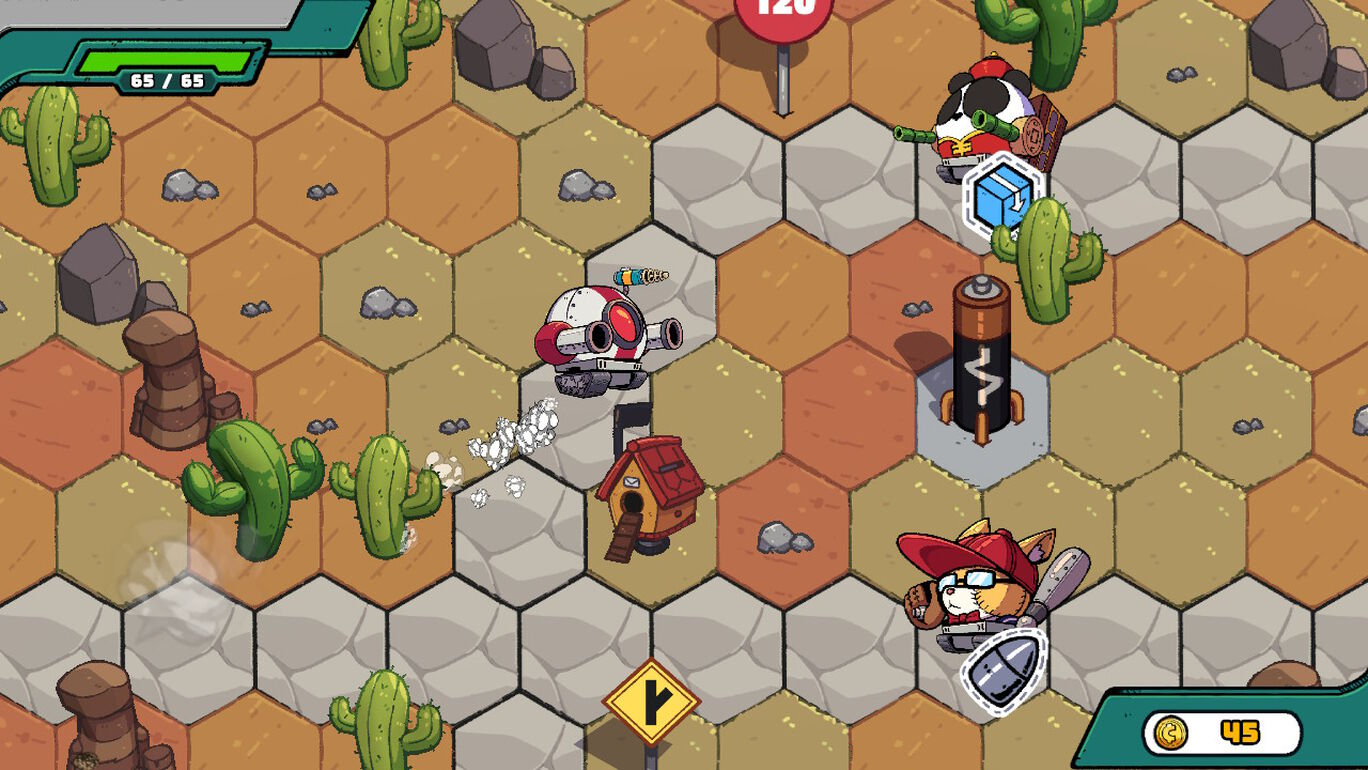Tap the red birdhouse mailbox

tap(651, 492)
